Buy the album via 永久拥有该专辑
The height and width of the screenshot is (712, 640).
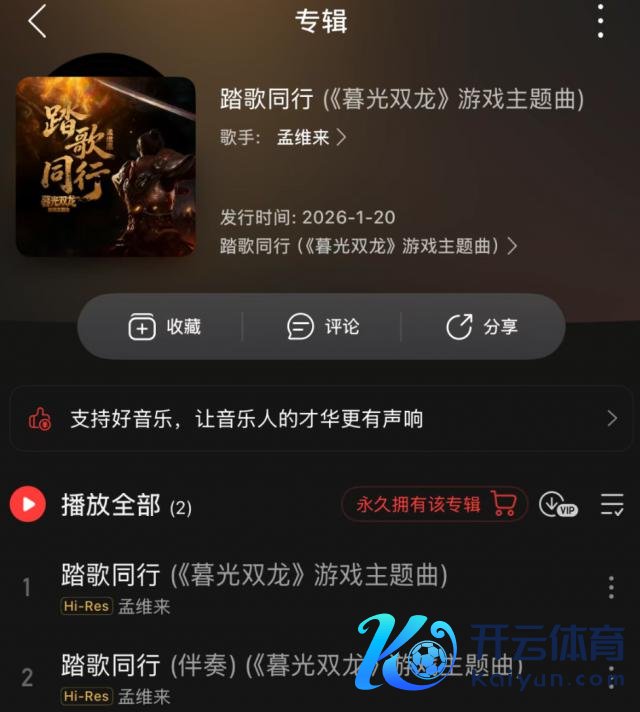[x=435, y=505]
